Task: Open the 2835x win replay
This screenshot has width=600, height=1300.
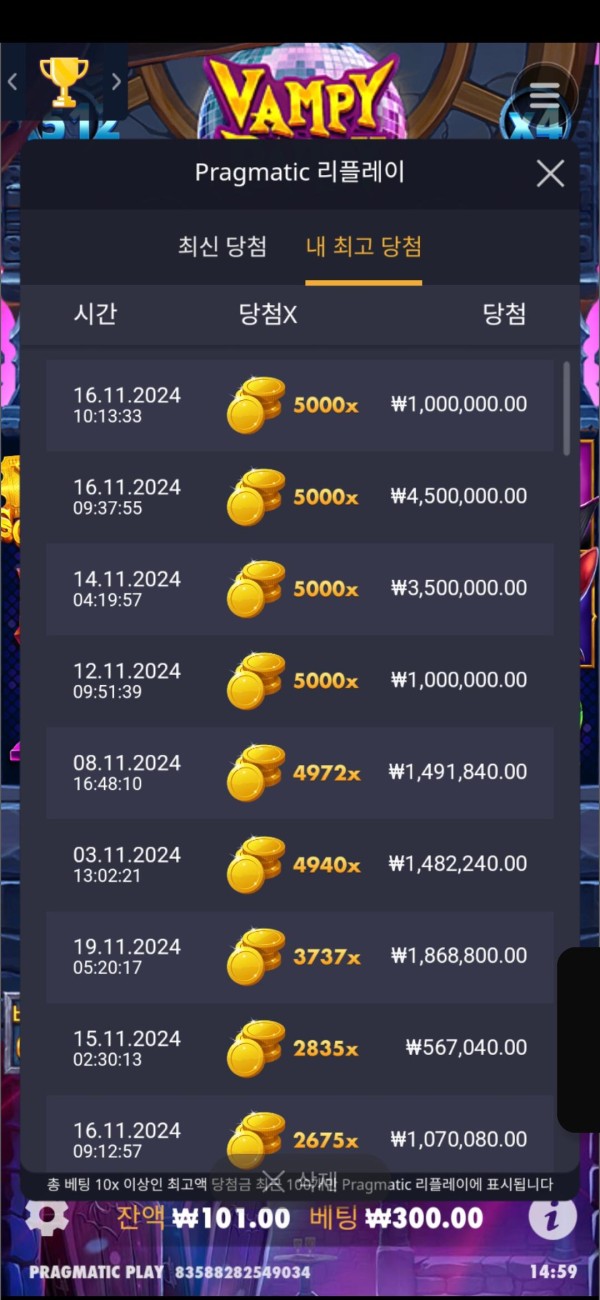Action: (300, 1049)
